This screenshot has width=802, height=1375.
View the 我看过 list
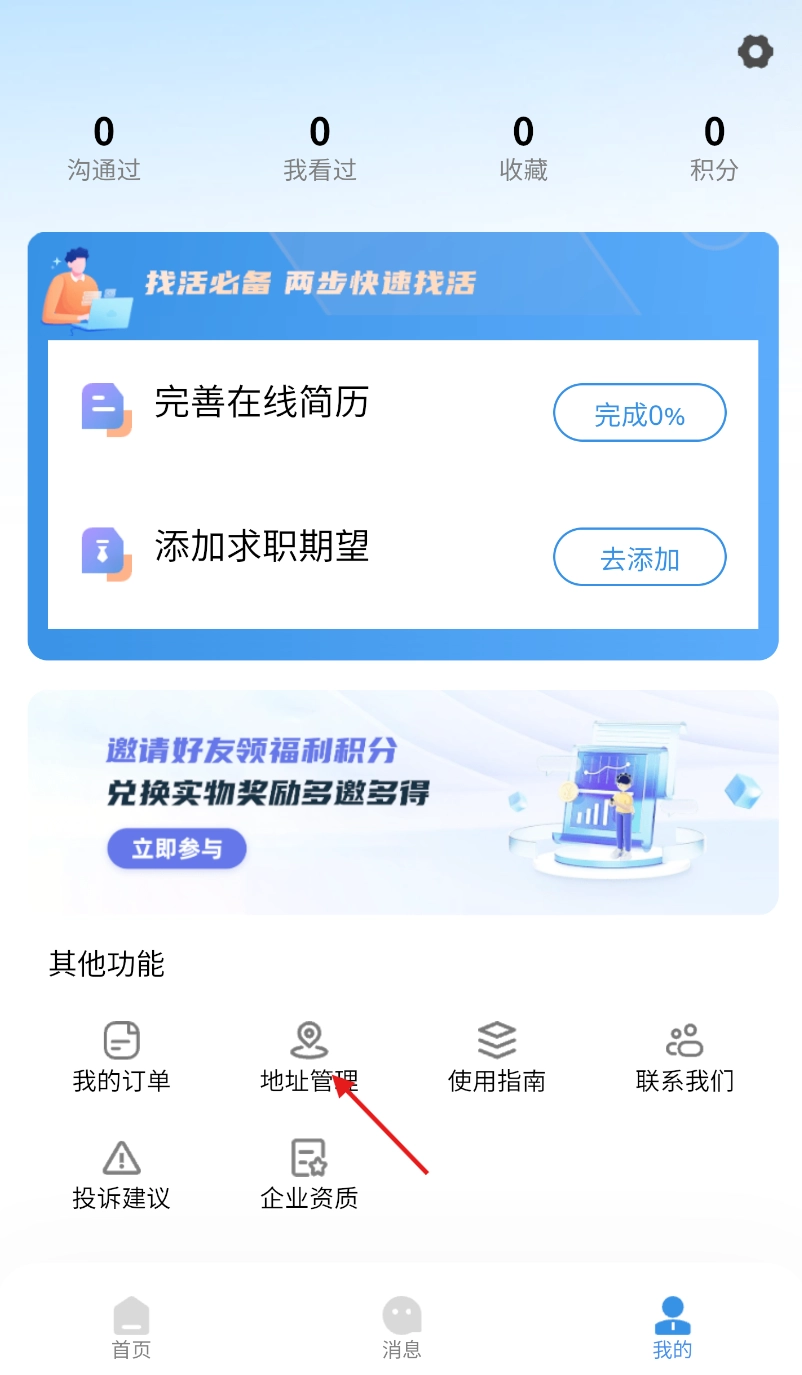(320, 148)
